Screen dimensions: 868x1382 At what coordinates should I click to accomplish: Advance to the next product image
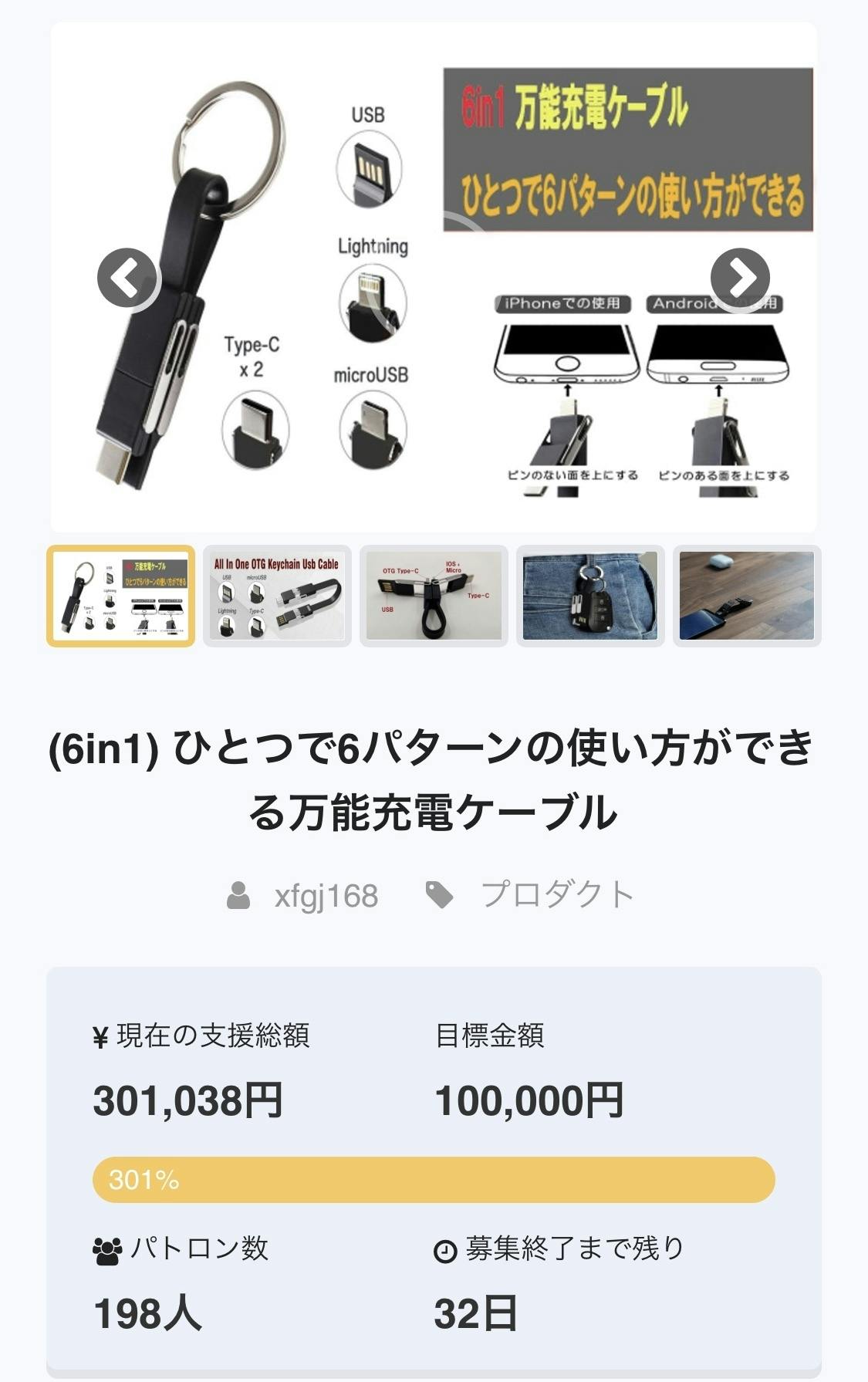(740, 277)
